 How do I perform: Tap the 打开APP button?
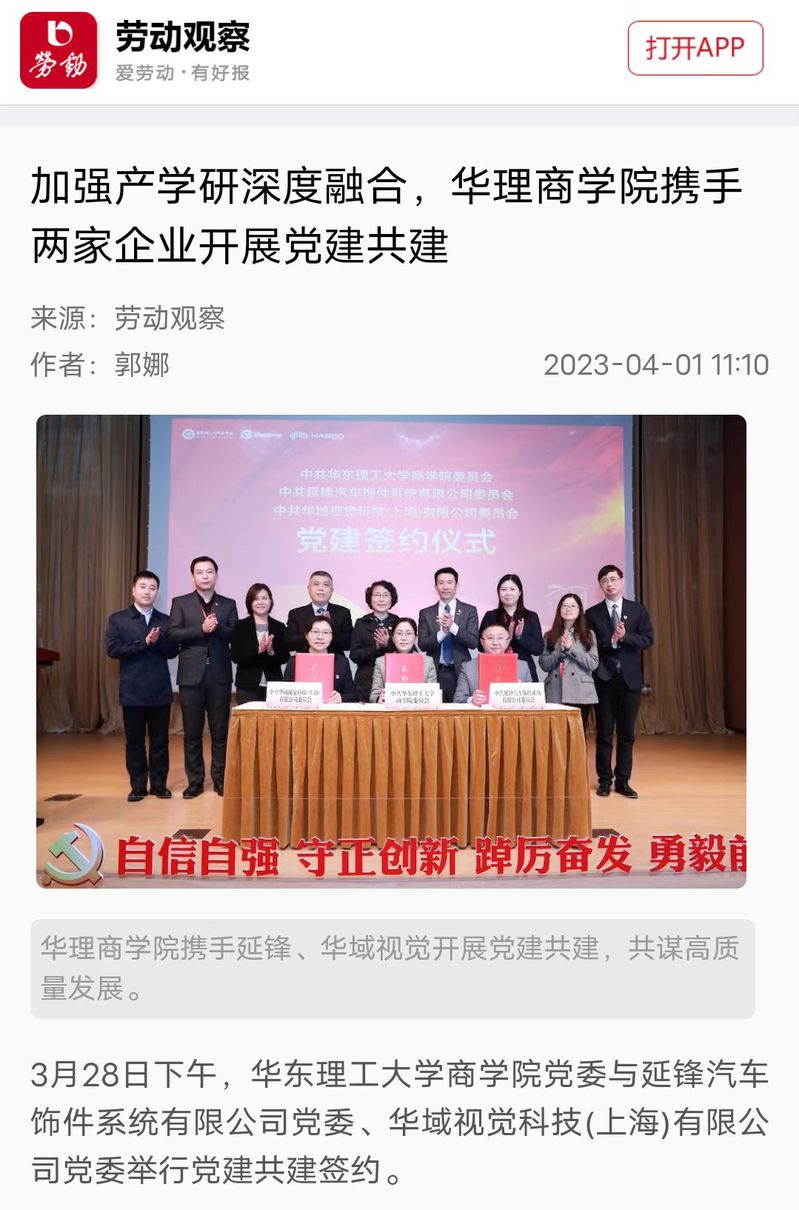pyautogui.click(x=695, y=48)
